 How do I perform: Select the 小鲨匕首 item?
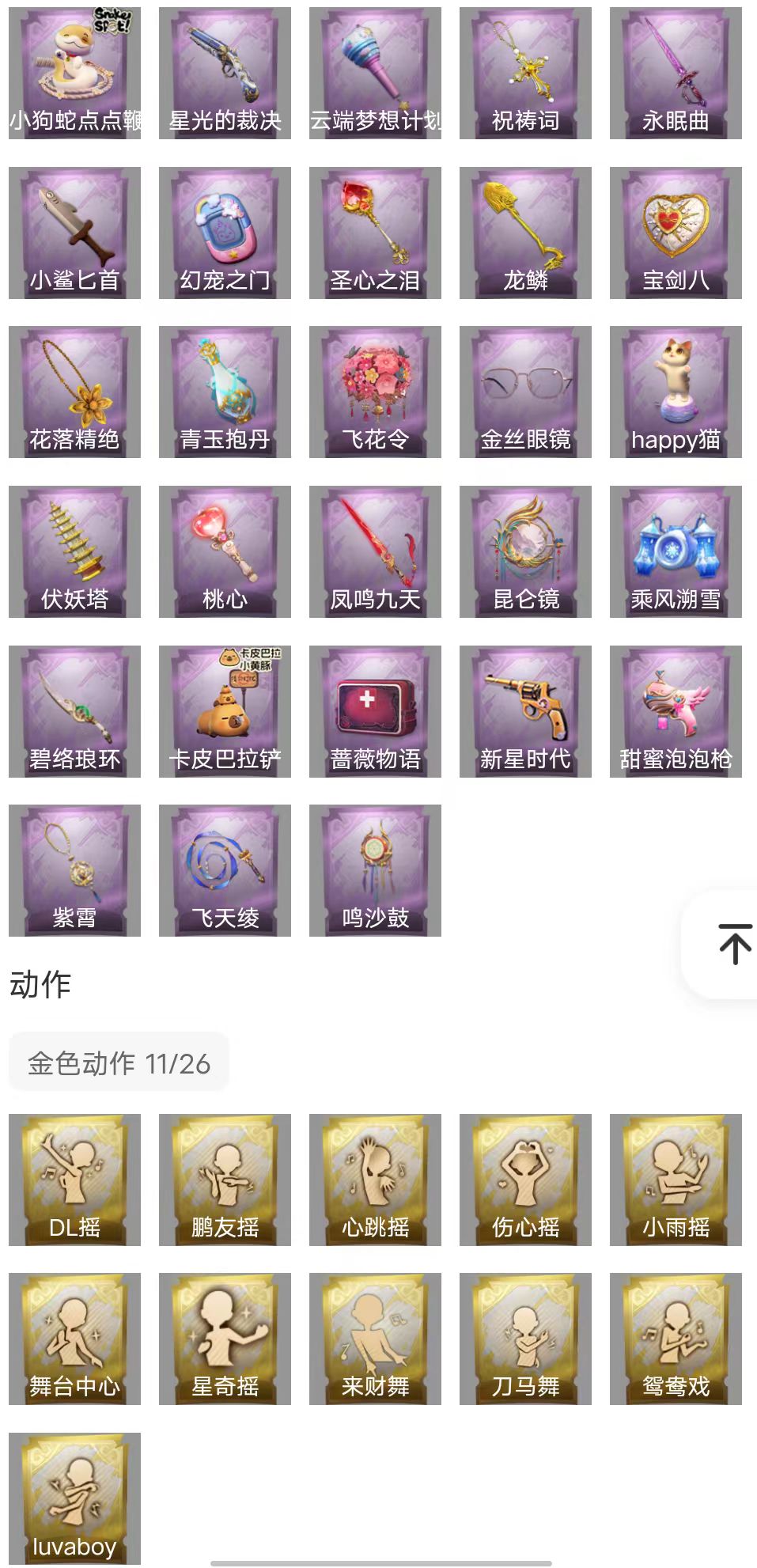coord(74,233)
